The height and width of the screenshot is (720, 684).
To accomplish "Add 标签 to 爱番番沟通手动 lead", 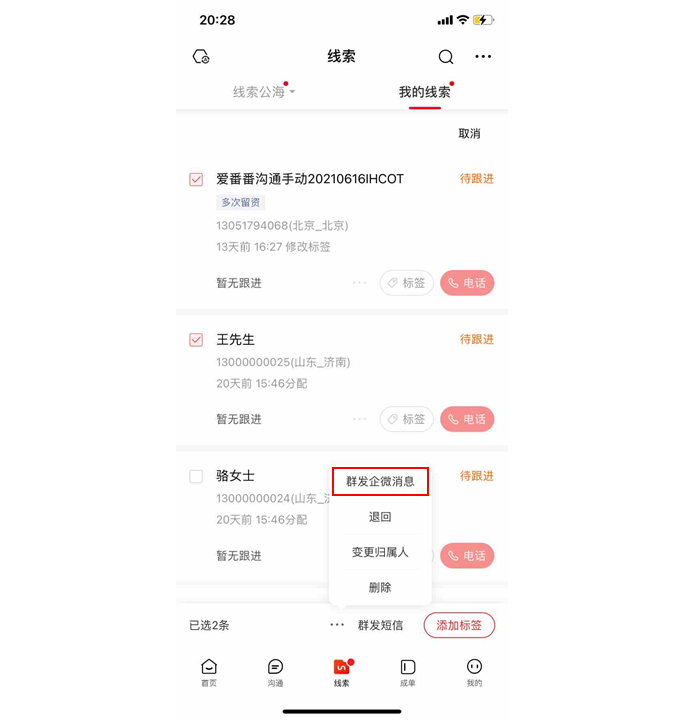I will [406, 283].
